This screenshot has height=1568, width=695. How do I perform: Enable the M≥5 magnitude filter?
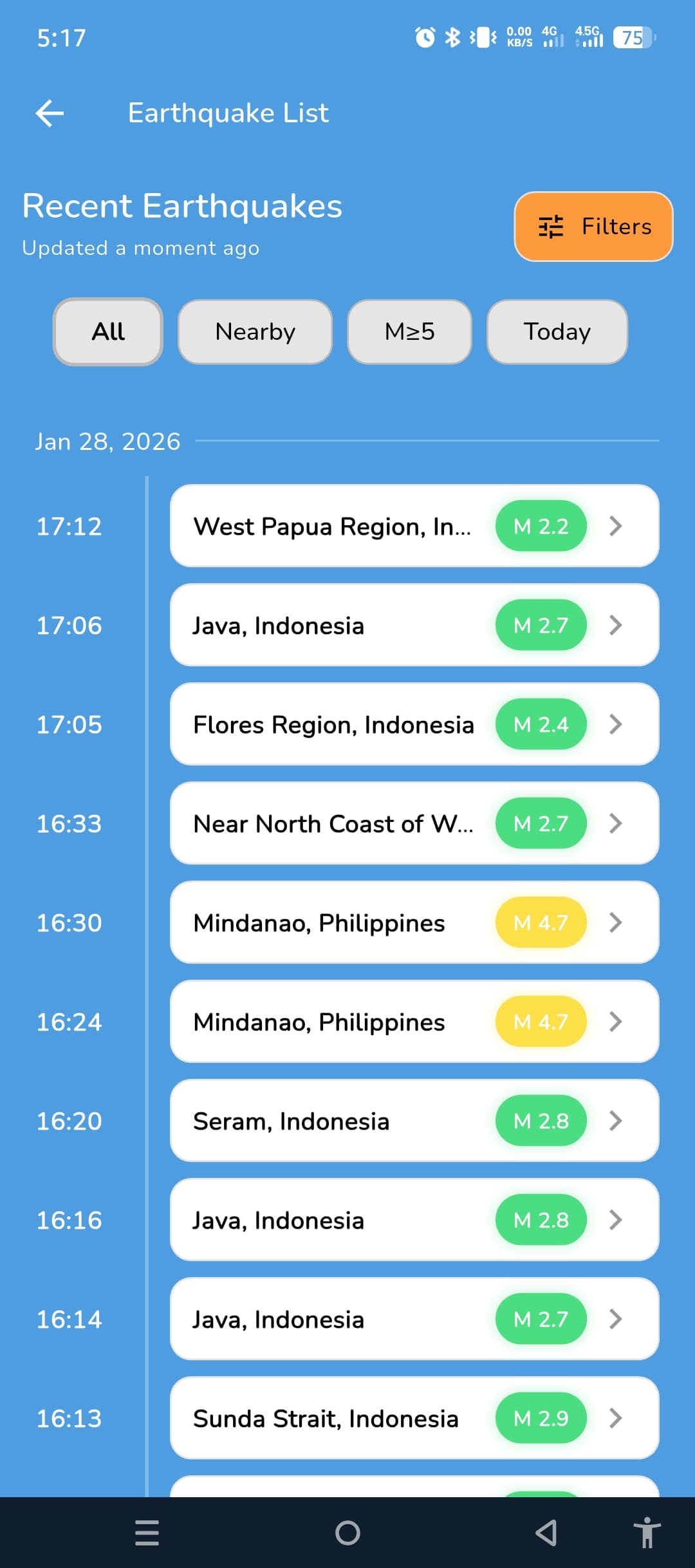(x=409, y=332)
